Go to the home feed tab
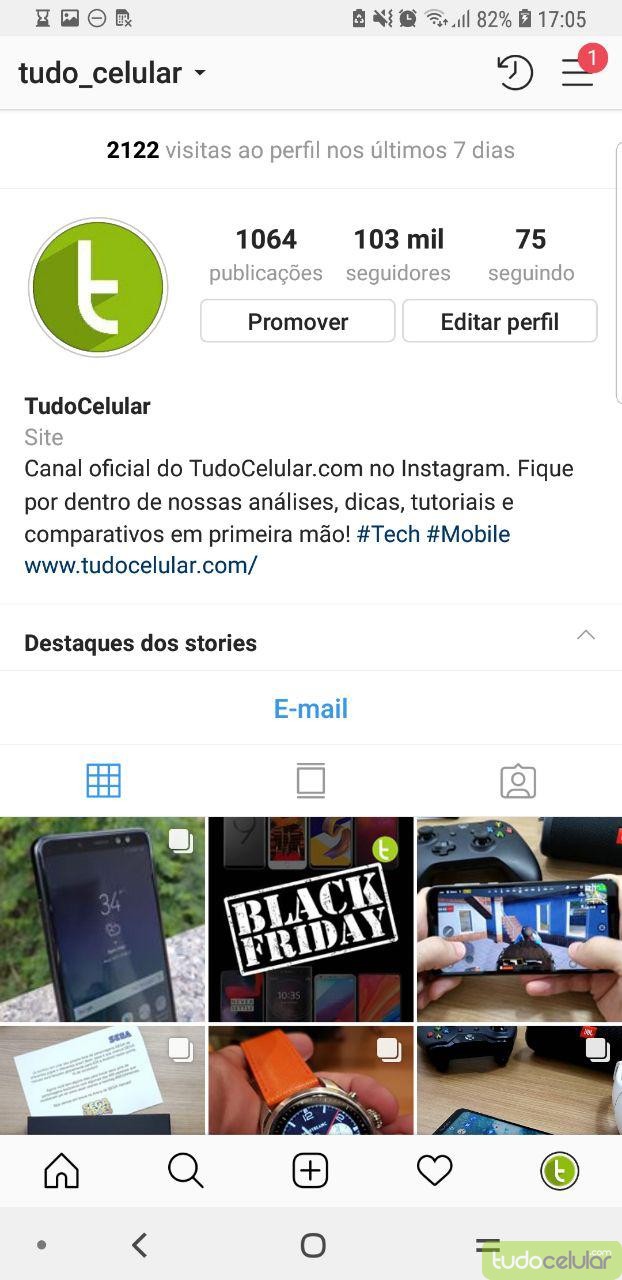Image resolution: width=622 pixels, height=1280 pixels. (x=62, y=1170)
